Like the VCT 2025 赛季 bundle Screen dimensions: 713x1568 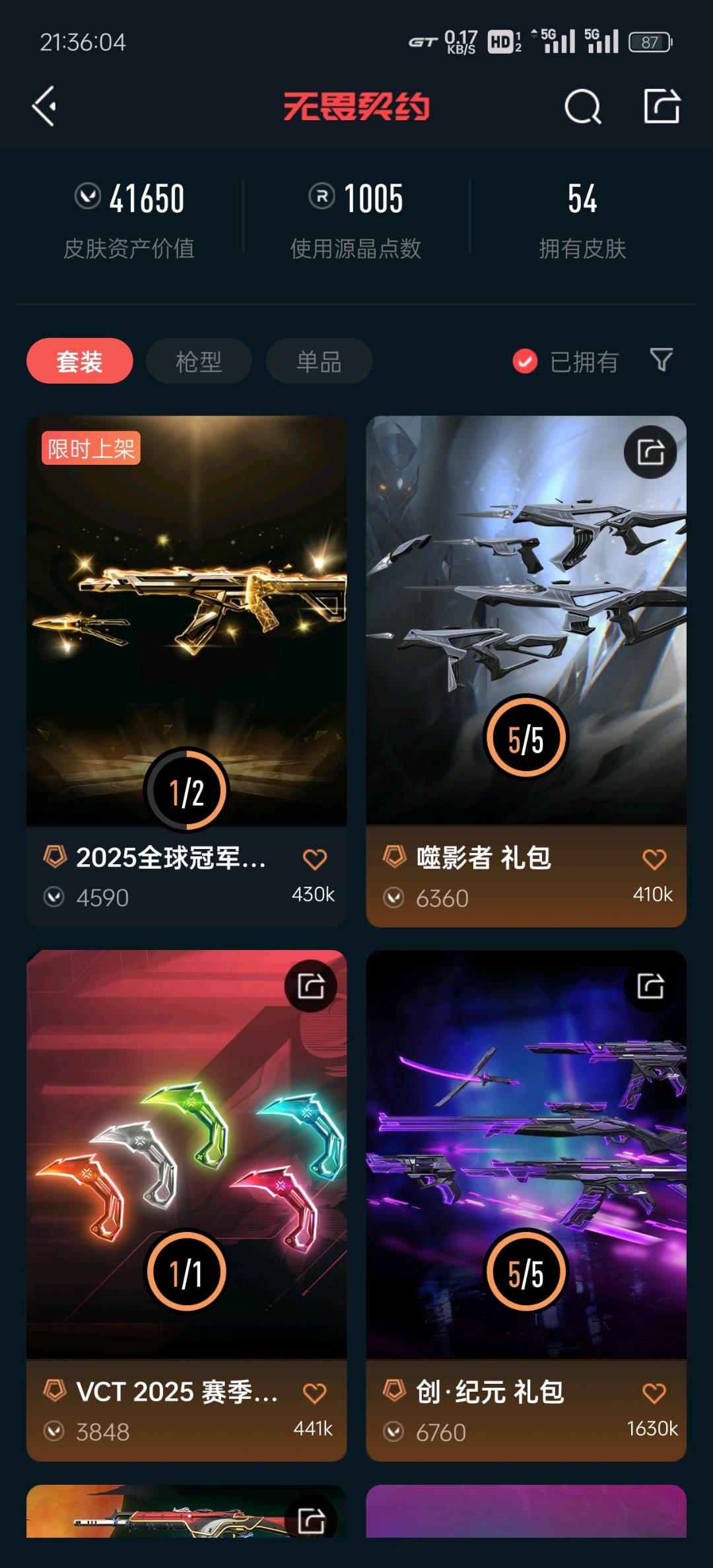tap(315, 1393)
